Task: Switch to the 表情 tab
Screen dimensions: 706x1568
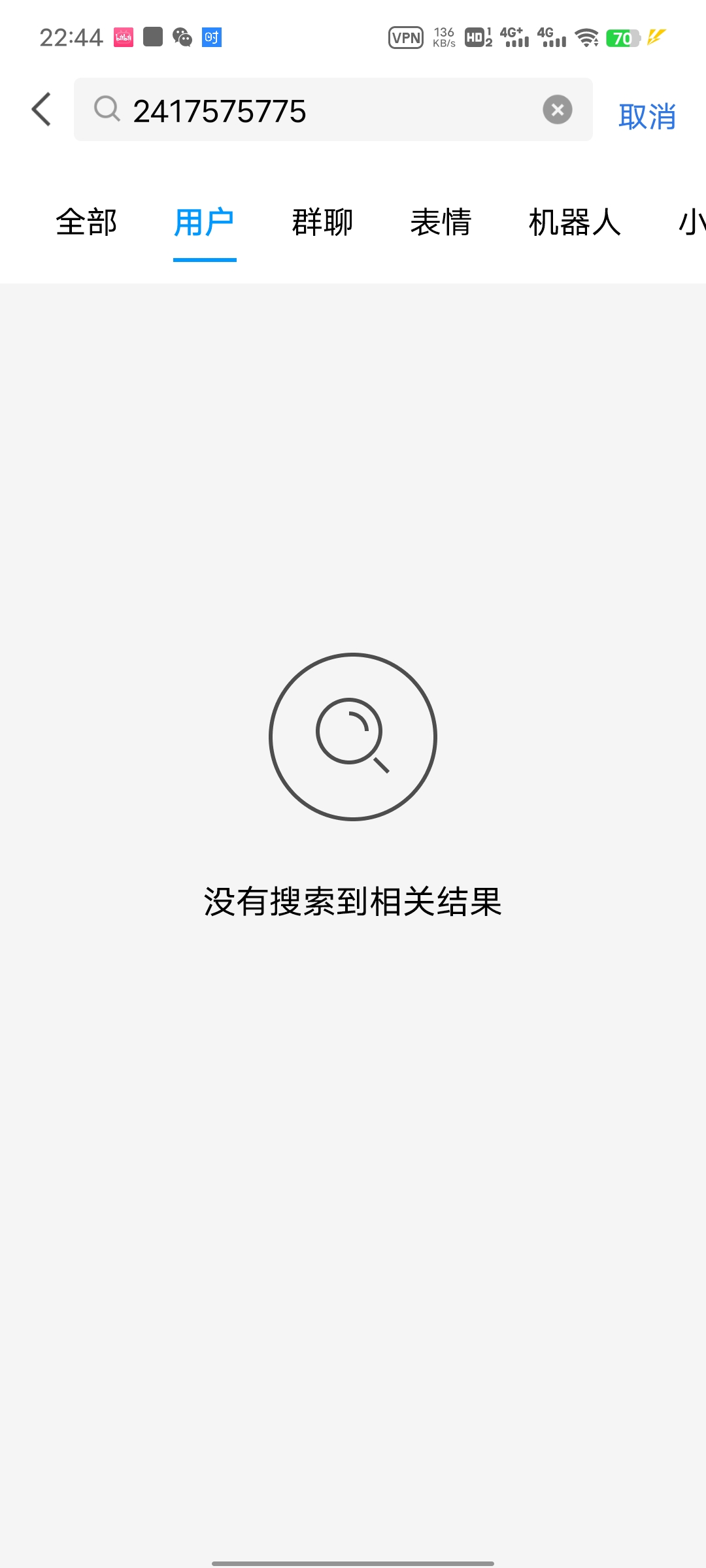Action: coord(441,223)
